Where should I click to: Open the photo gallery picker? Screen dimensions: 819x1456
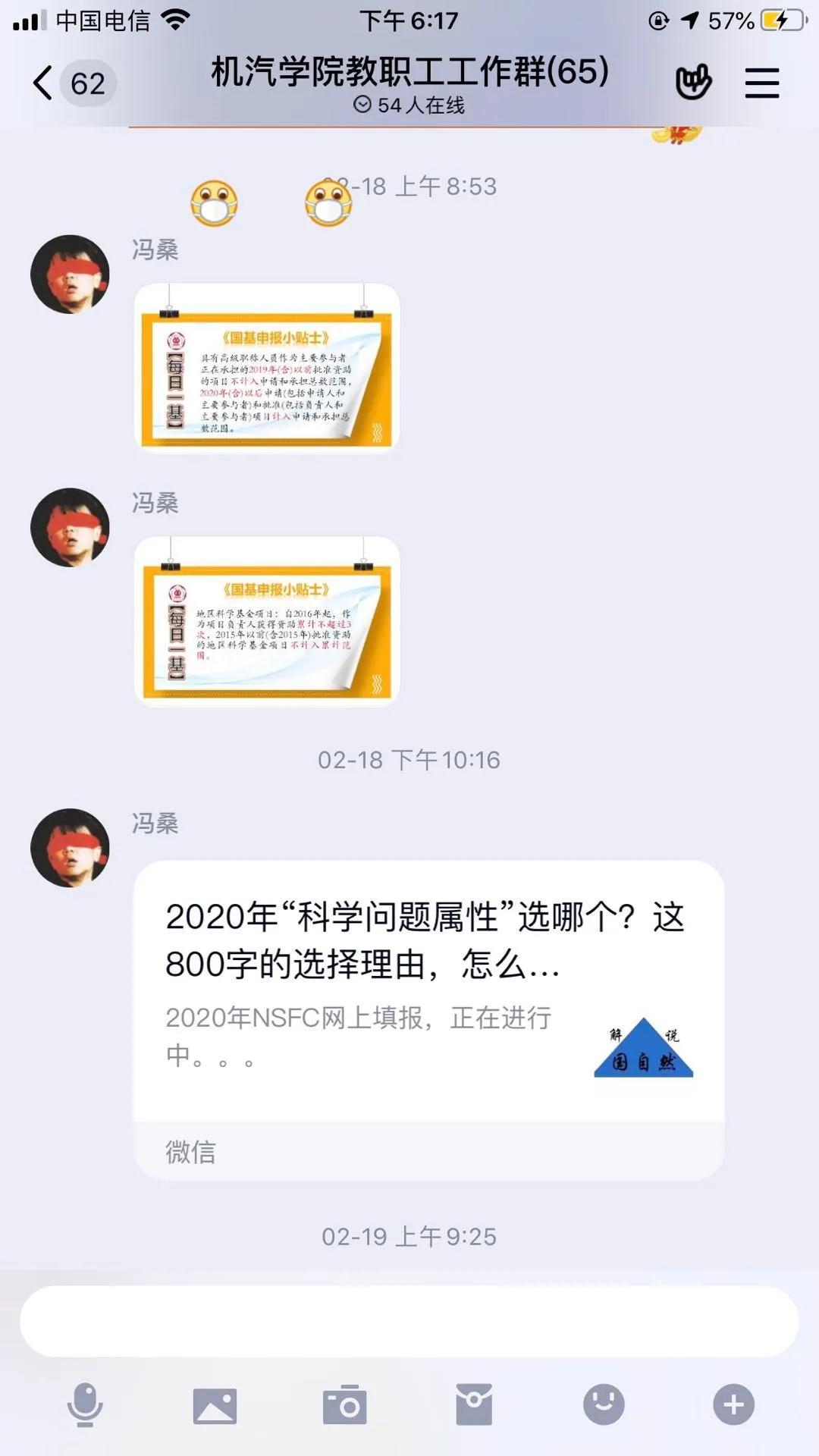click(x=215, y=1405)
